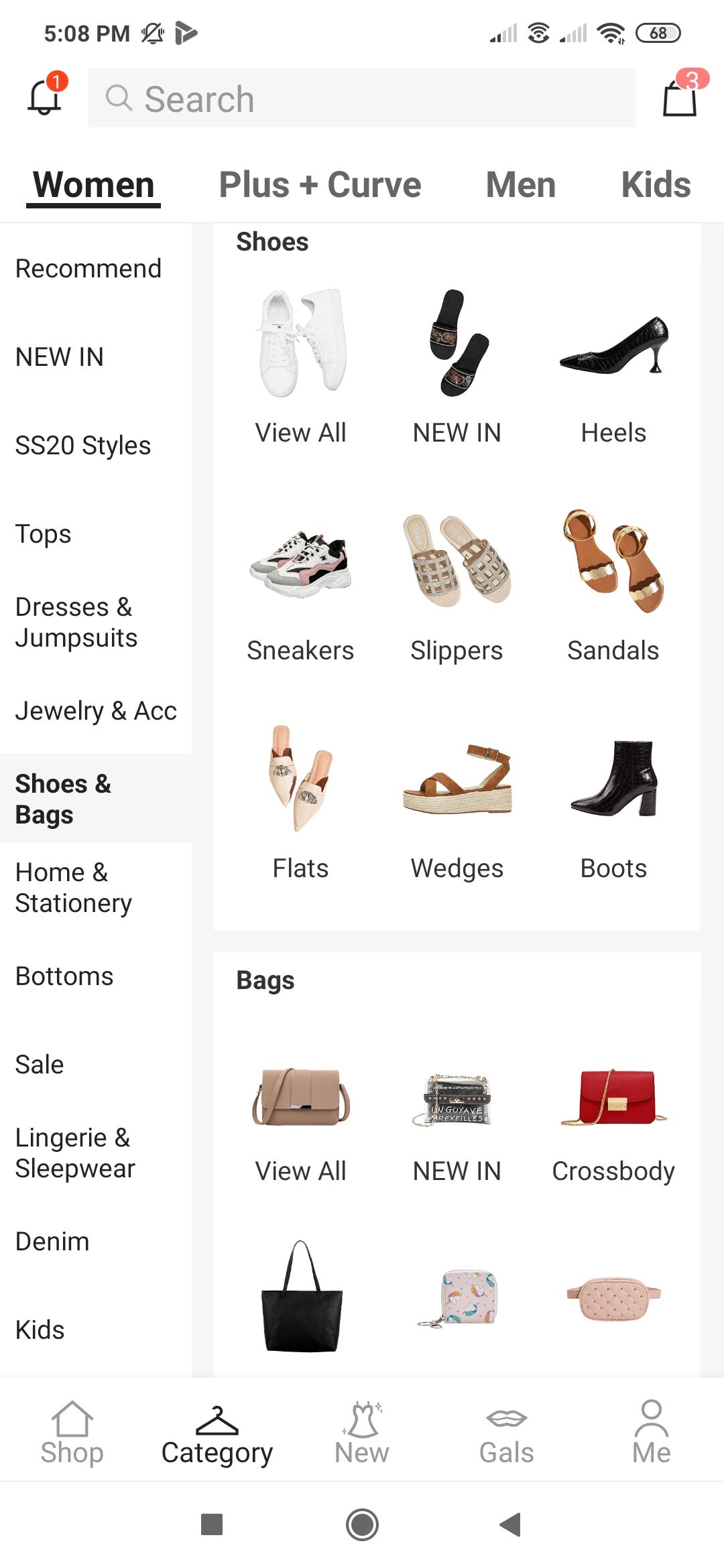Go to the Shop tab
The width and height of the screenshot is (724, 1568).
[72, 1431]
